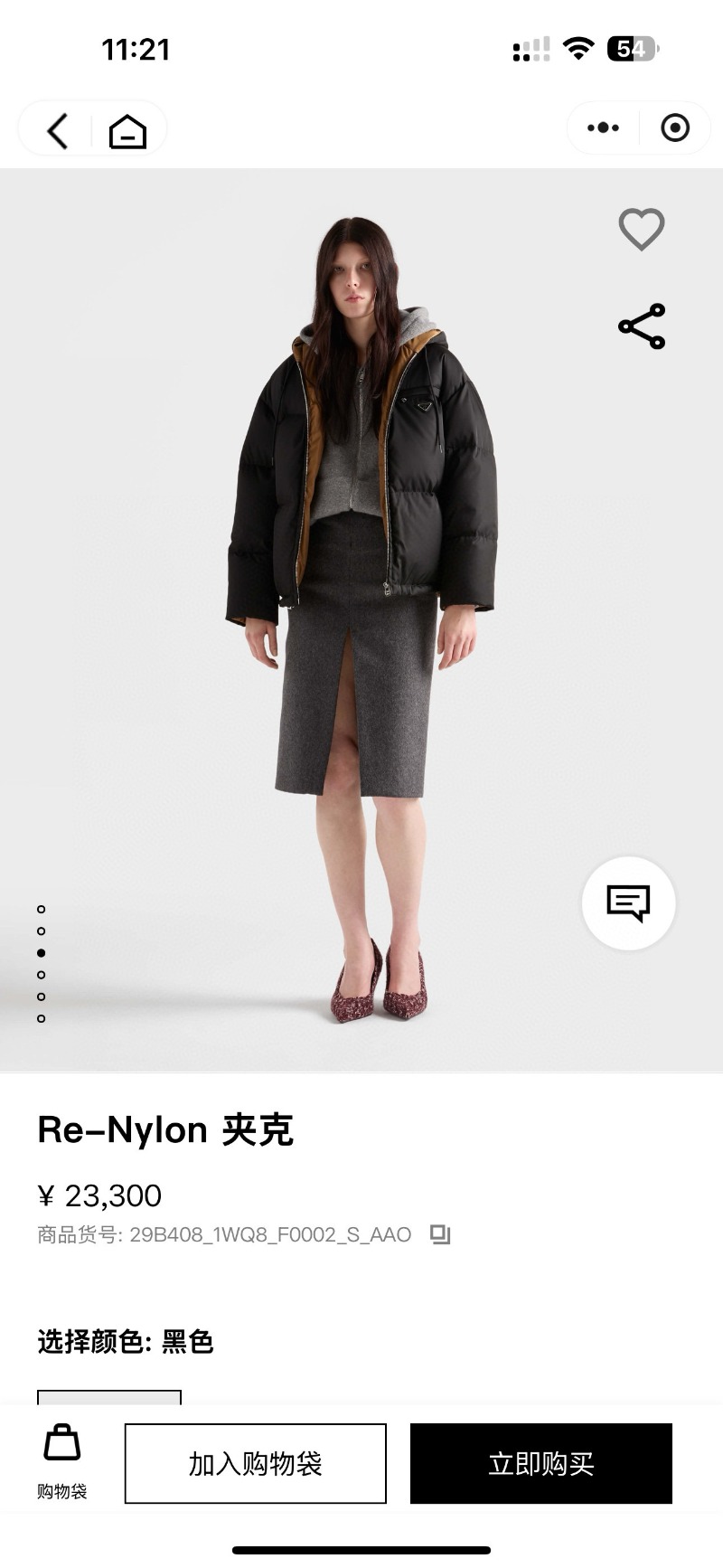Jump to last product image dot

tap(42, 1018)
